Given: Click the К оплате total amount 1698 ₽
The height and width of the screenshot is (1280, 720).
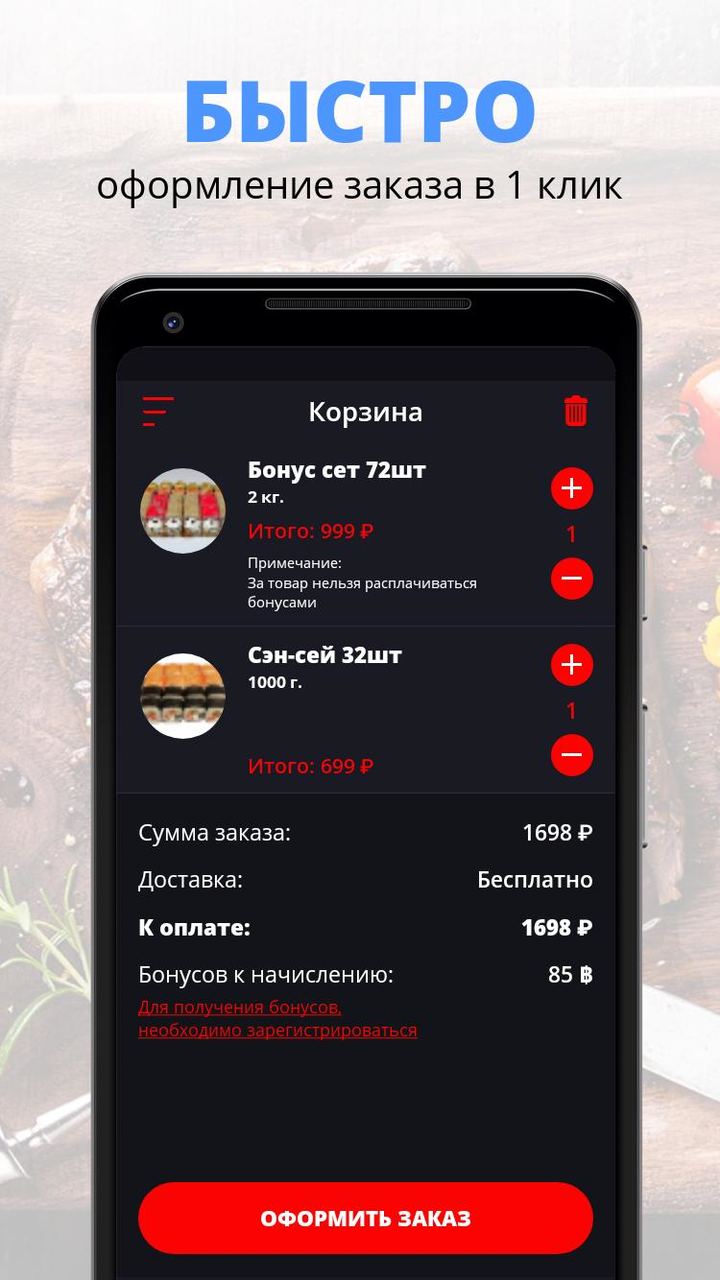Looking at the screenshot, I should pyautogui.click(x=557, y=927).
